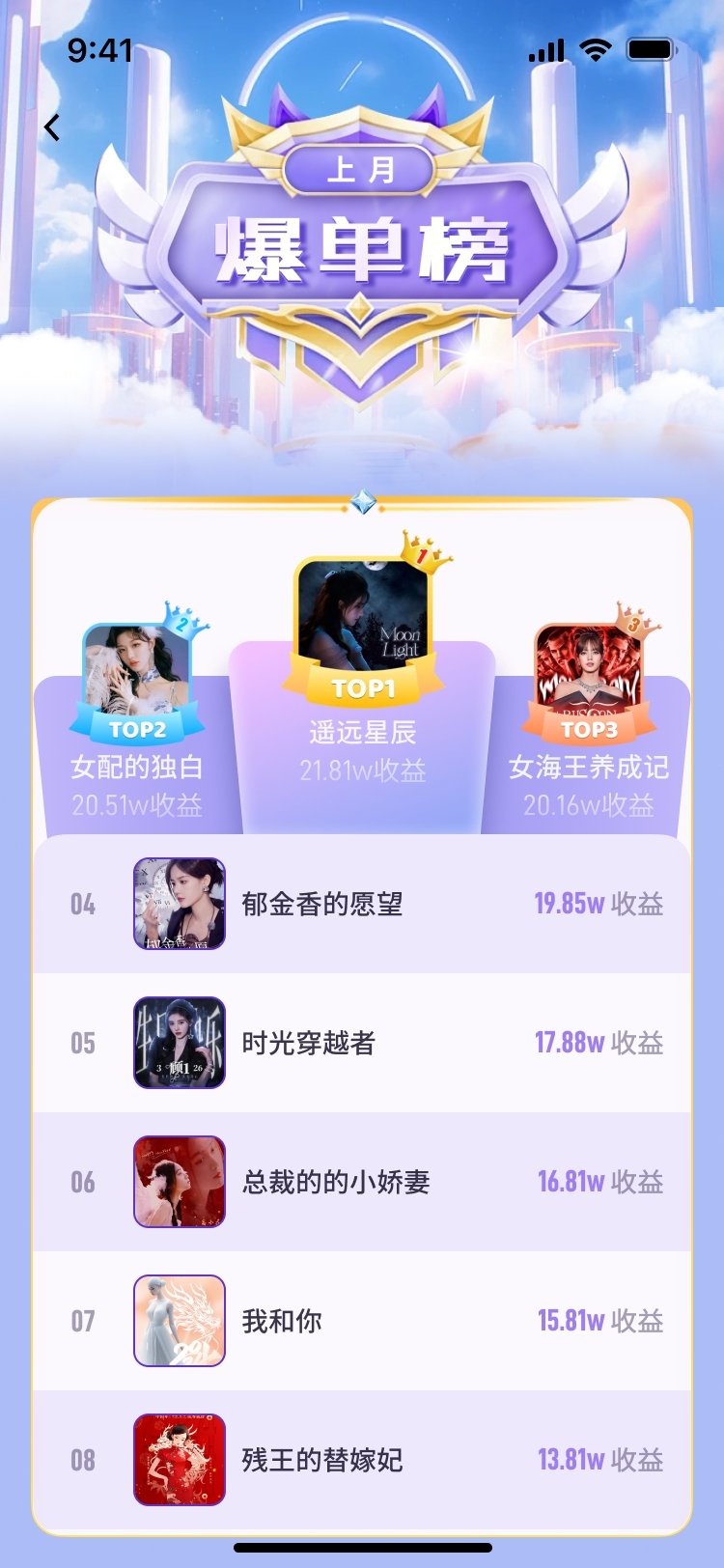This screenshot has width=724, height=1568.
Task: Open rank 08 残王的替嫁妃
Action: coord(362,1460)
